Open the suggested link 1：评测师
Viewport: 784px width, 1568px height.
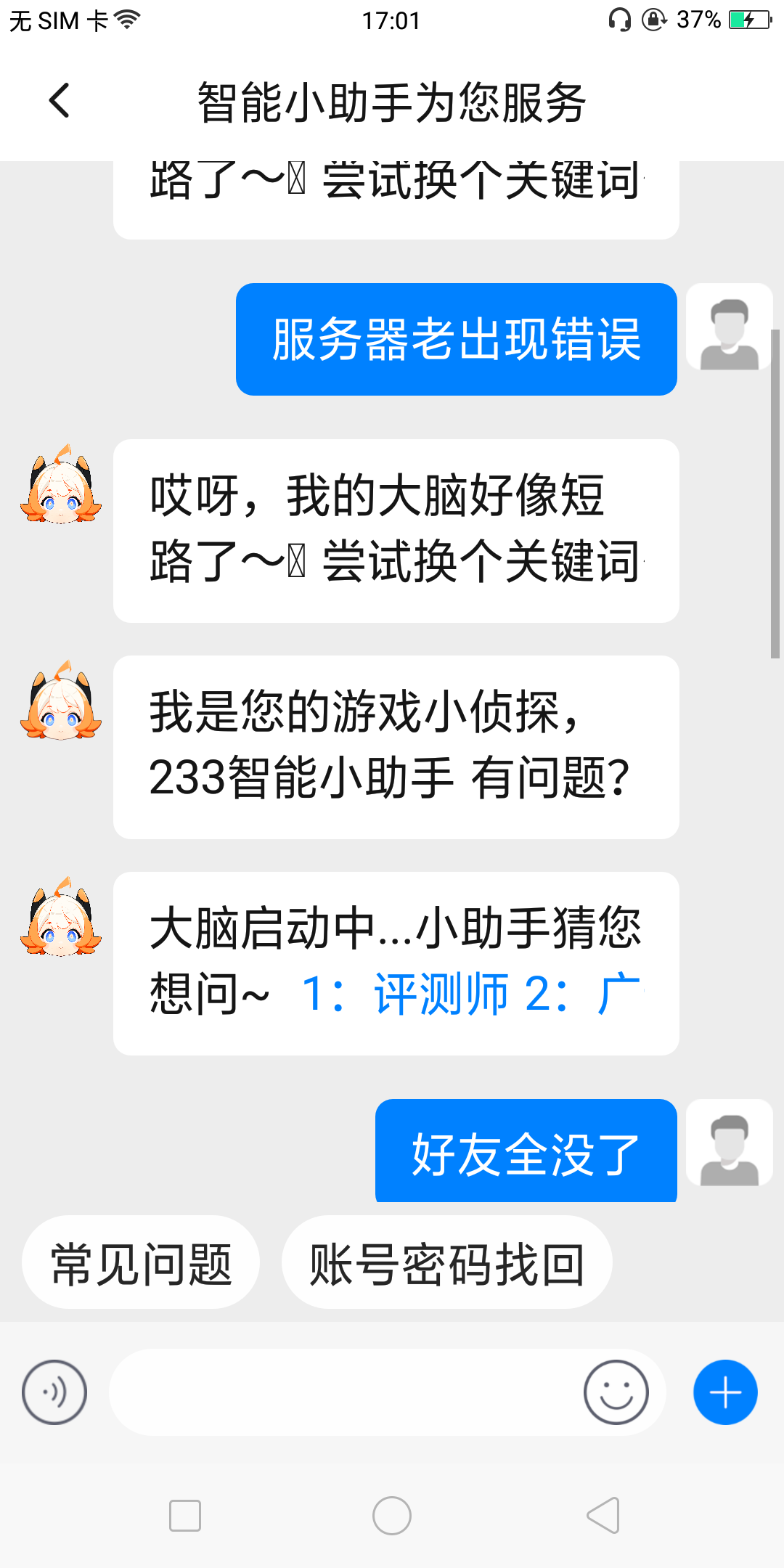coord(405,993)
